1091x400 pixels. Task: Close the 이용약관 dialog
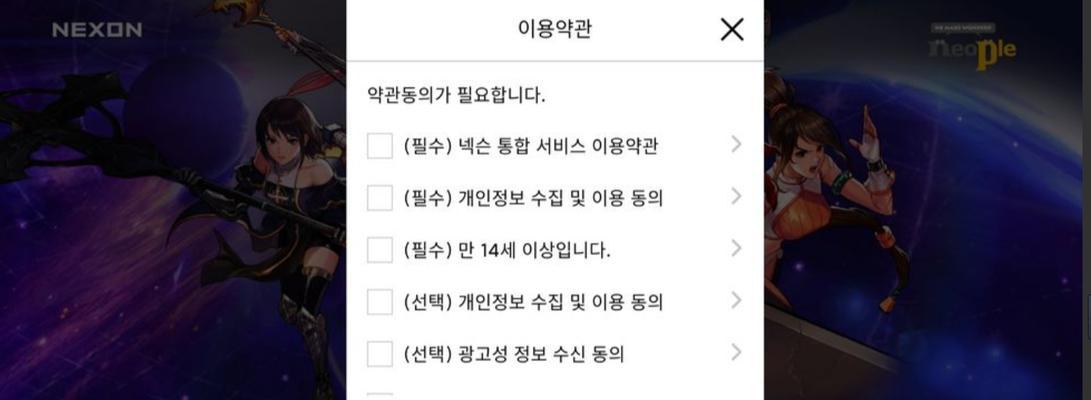(x=732, y=30)
